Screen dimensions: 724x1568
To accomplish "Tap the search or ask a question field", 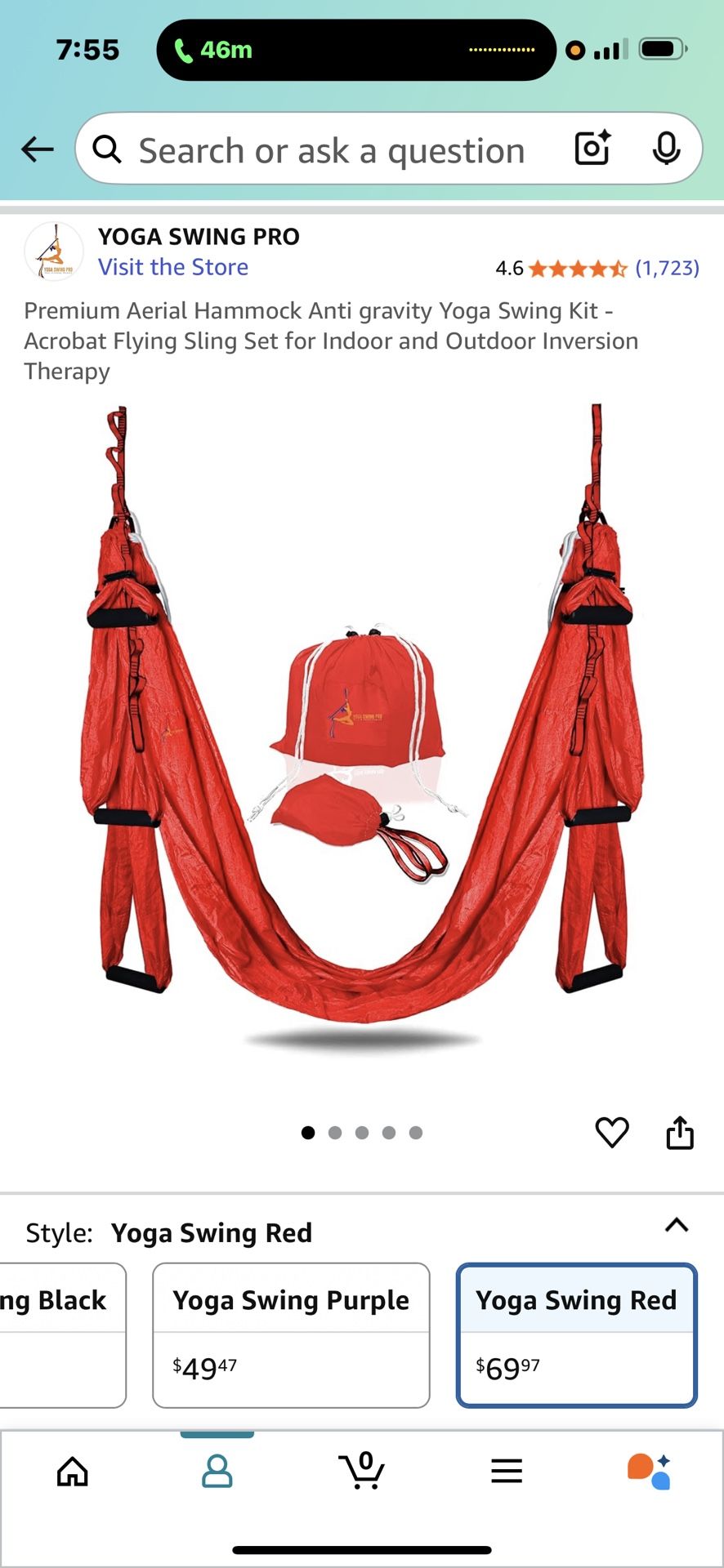I will pos(331,150).
